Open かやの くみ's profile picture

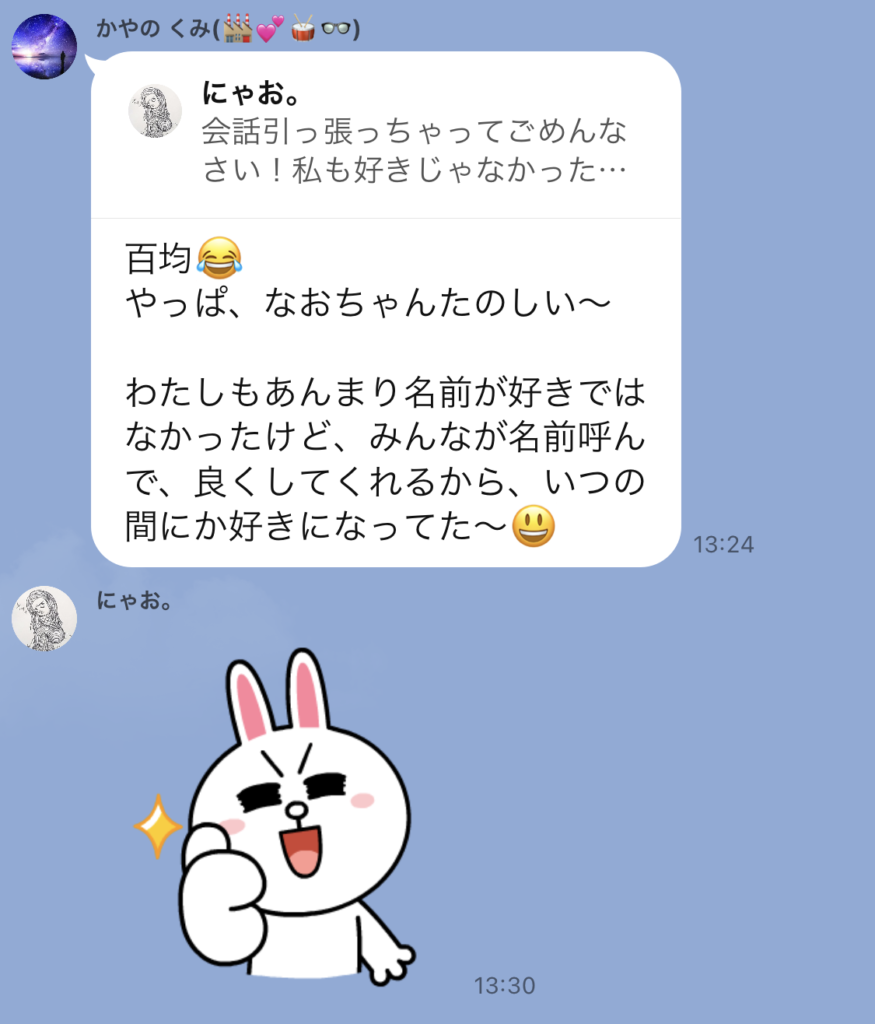tap(44, 47)
